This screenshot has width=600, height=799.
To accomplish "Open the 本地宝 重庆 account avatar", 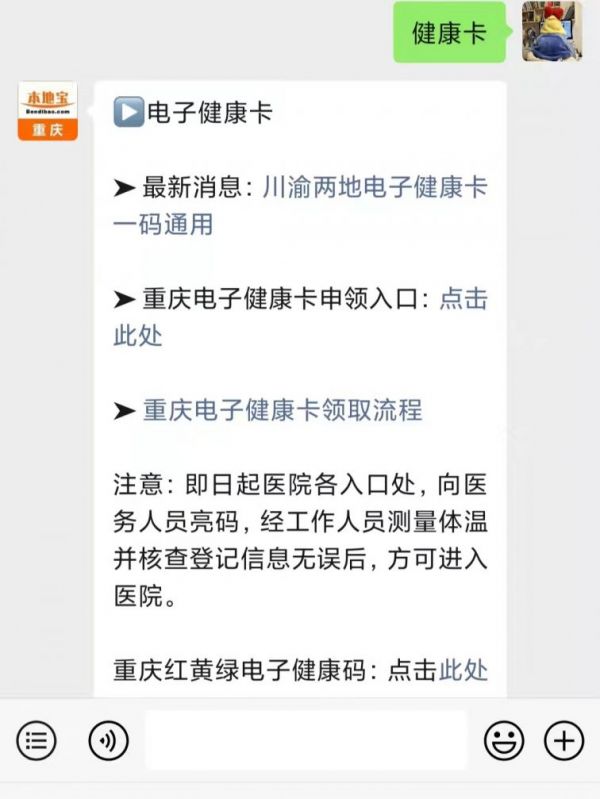I will (x=48, y=111).
